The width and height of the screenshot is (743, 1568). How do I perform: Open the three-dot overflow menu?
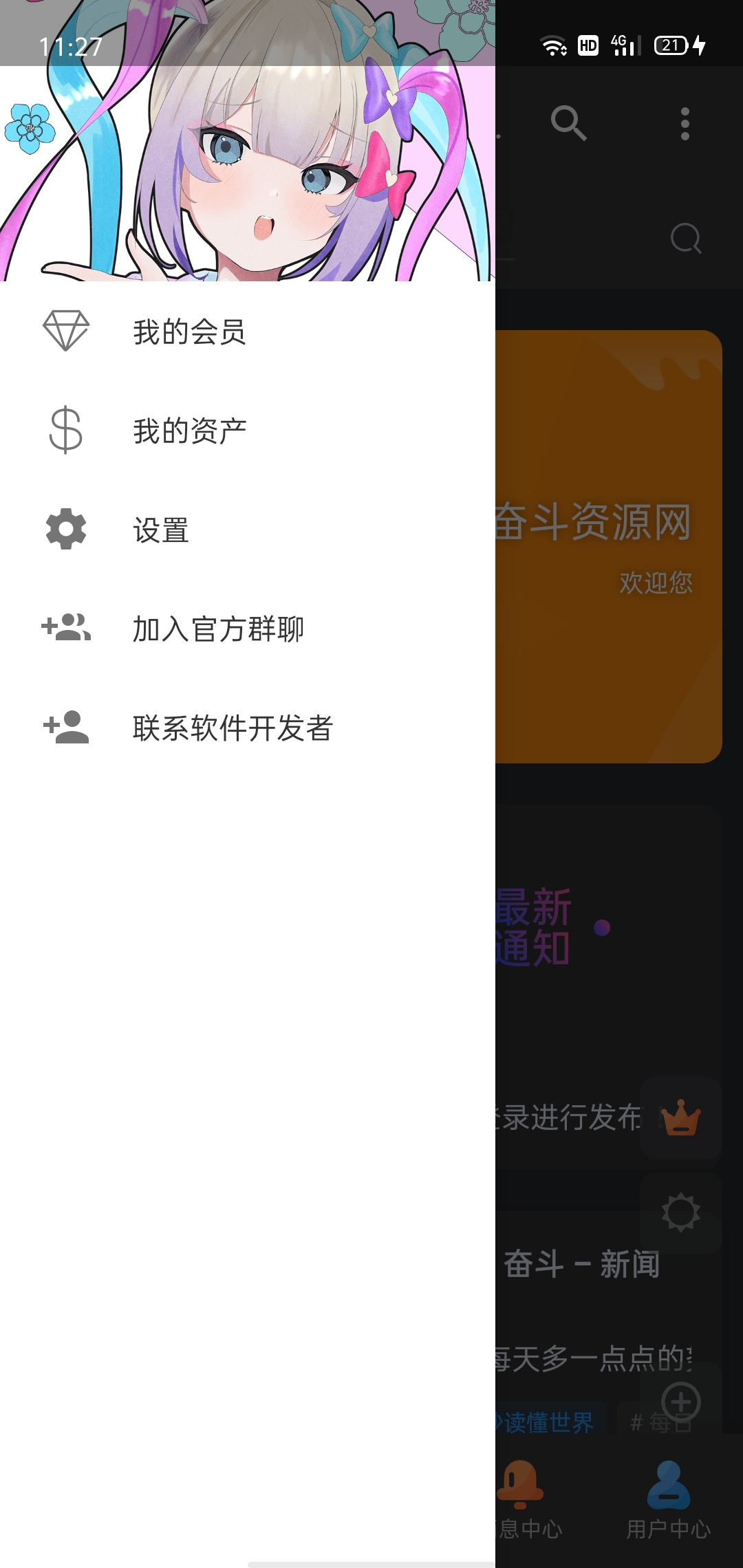point(685,124)
